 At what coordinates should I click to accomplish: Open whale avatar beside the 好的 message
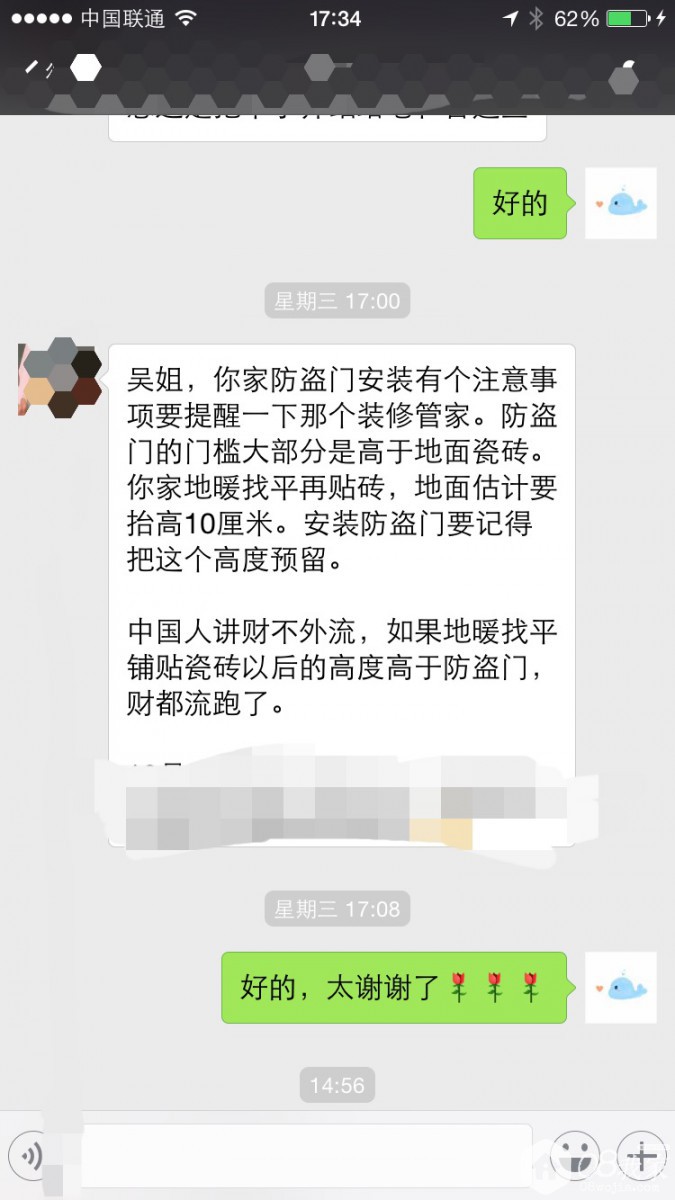pyautogui.click(x=621, y=203)
